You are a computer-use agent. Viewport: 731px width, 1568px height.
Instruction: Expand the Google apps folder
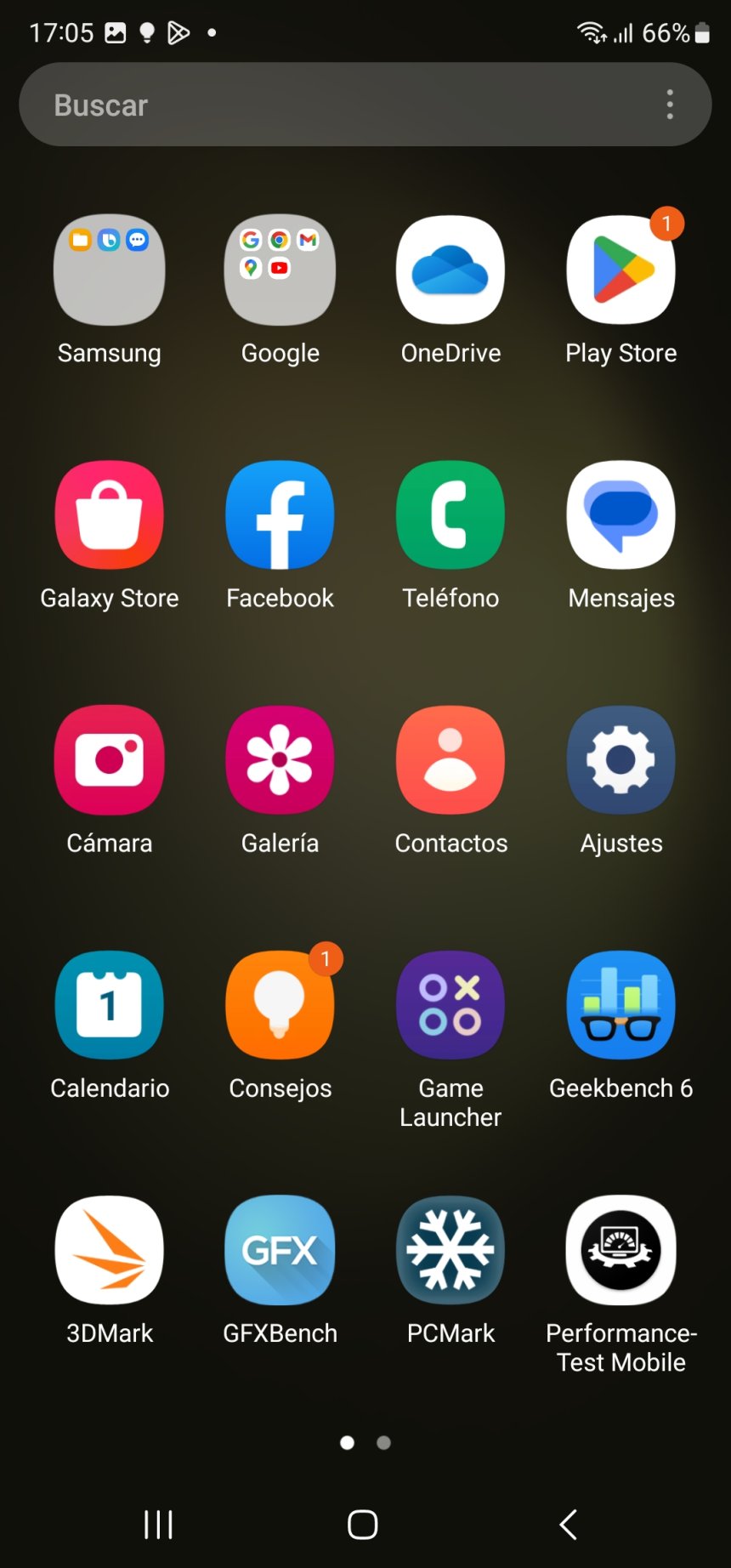(x=280, y=270)
